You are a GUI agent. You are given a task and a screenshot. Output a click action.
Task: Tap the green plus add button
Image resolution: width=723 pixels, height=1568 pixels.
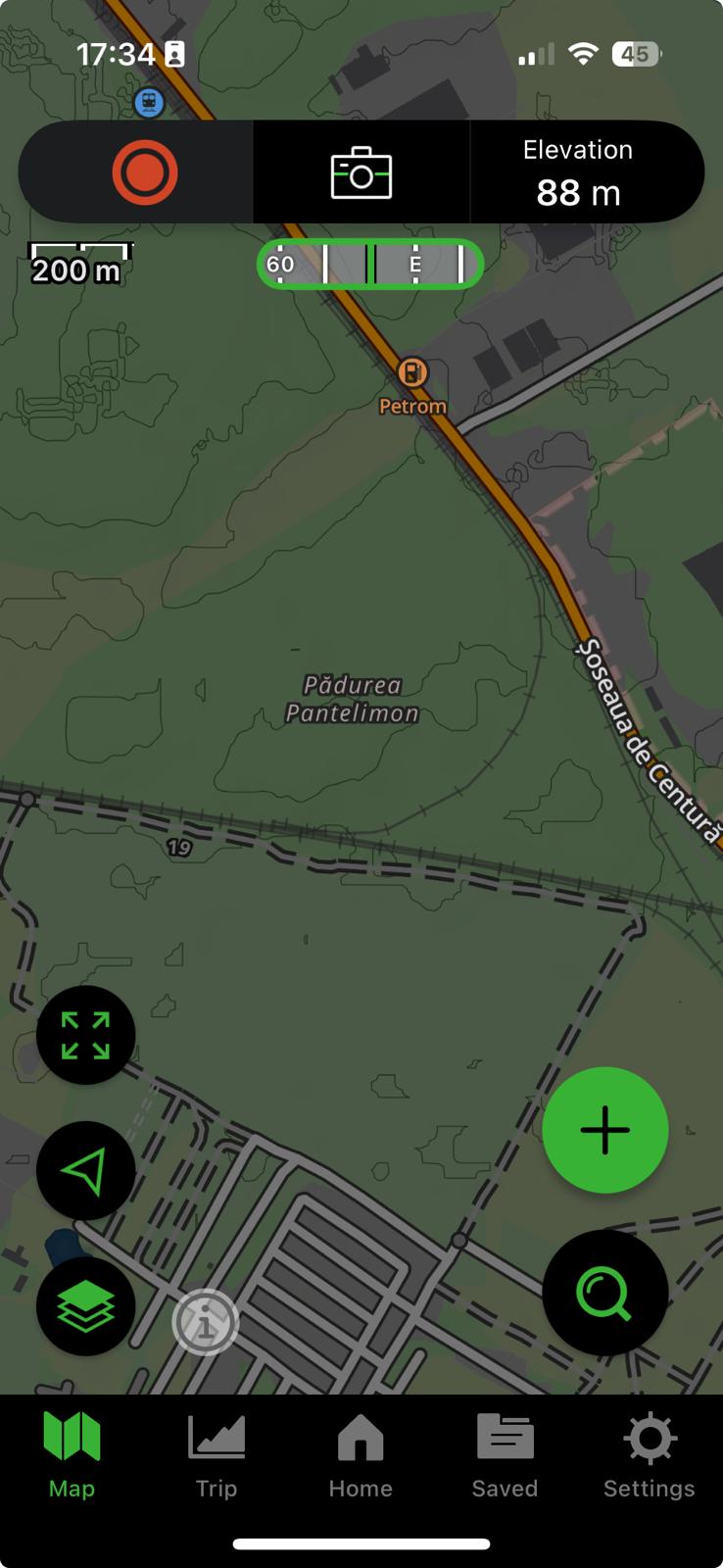(604, 1130)
